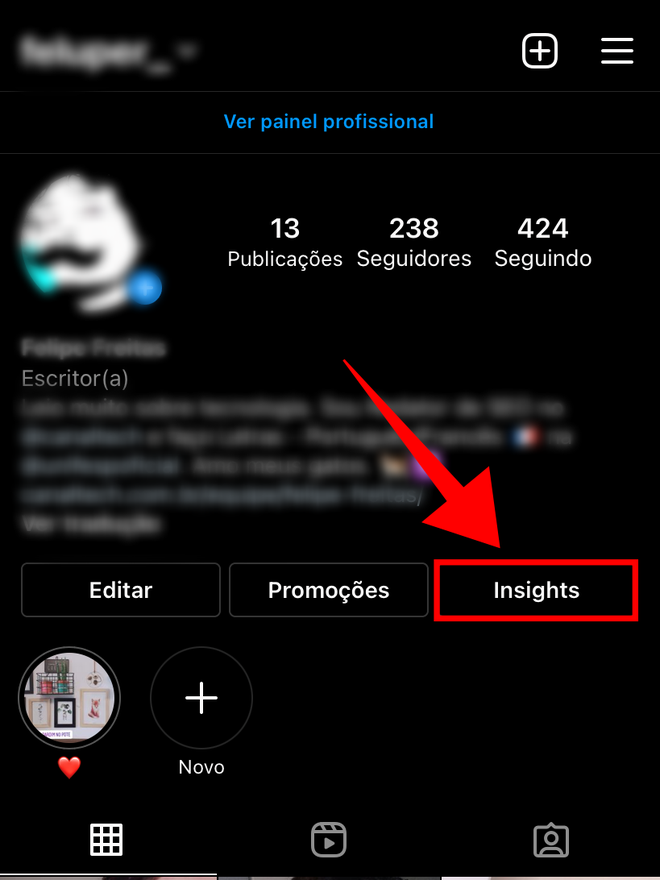Switch to the Reels tab

tap(328, 840)
